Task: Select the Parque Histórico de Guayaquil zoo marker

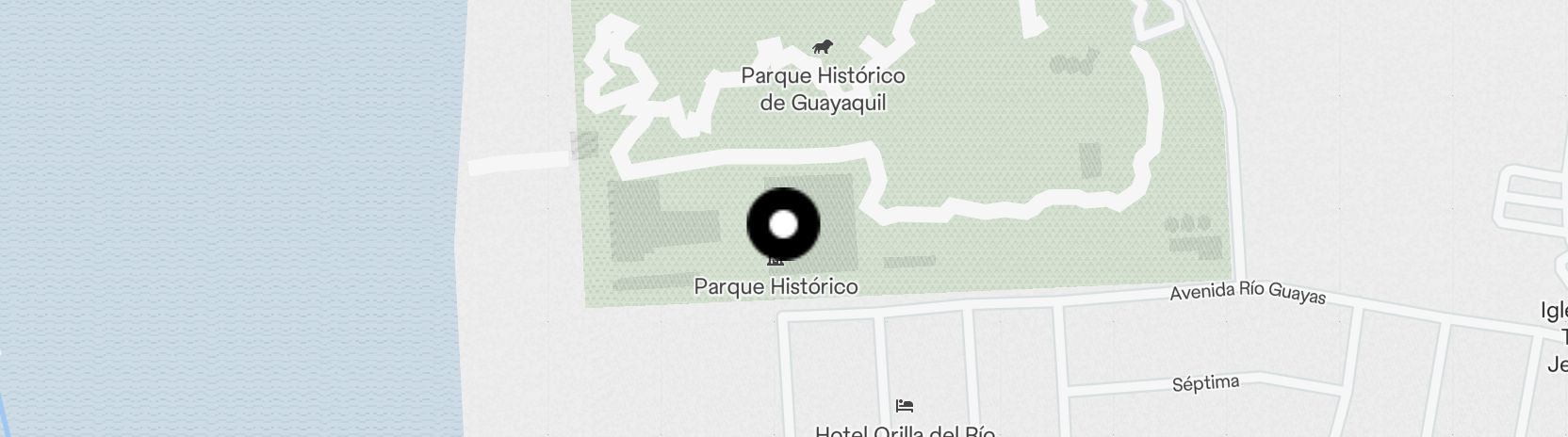Action: click(823, 47)
